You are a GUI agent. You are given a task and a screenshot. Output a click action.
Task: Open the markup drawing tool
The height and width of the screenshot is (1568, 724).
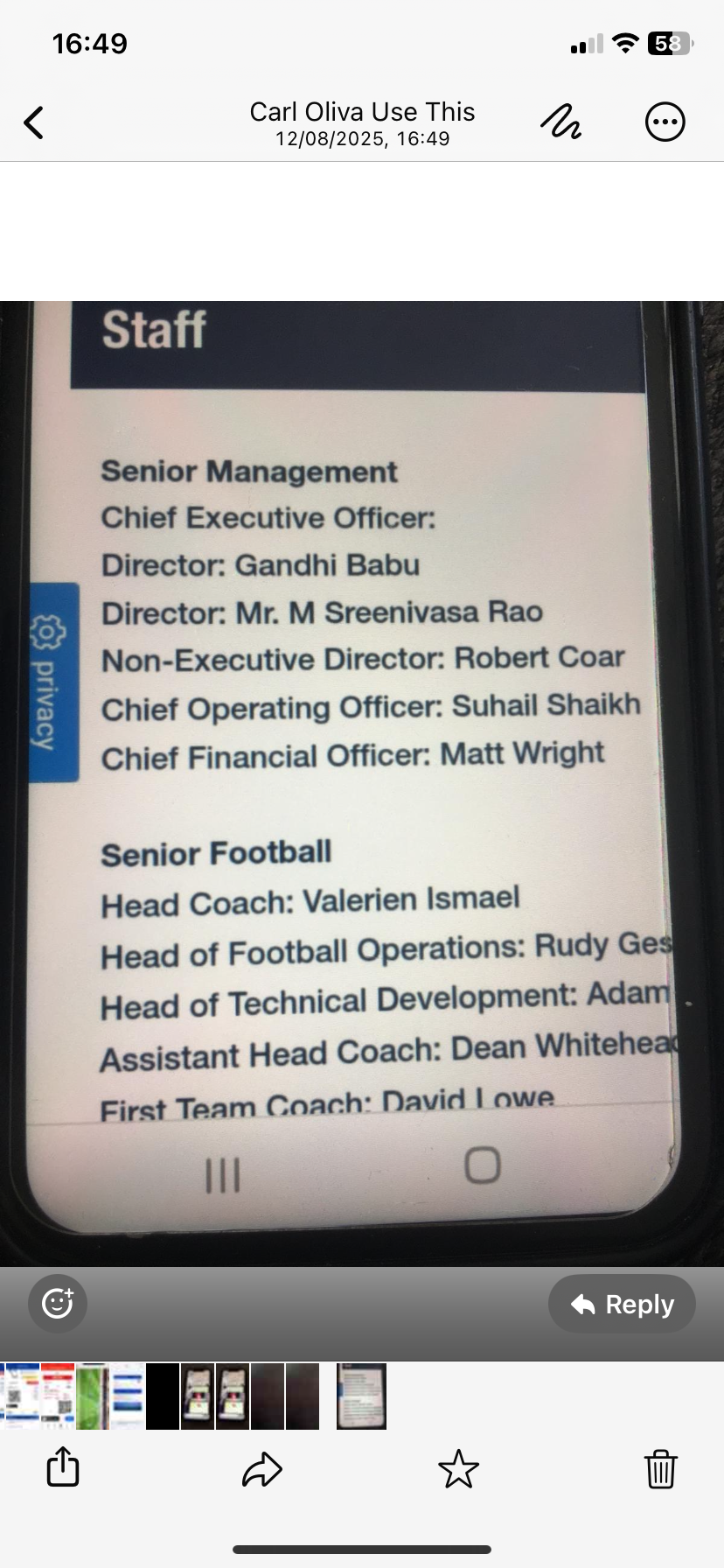click(560, 122)
